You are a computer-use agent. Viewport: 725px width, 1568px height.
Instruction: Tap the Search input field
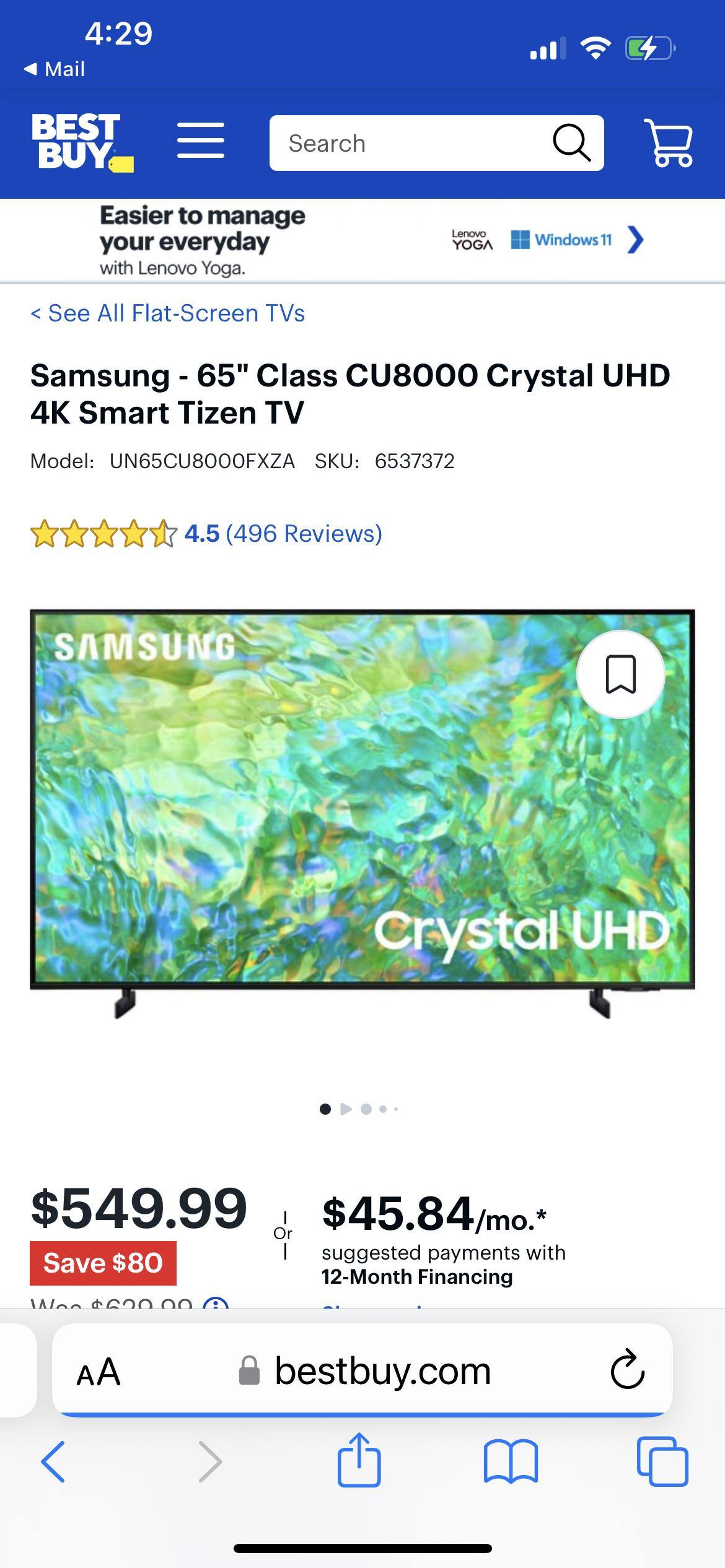click(x=409, y=143)
